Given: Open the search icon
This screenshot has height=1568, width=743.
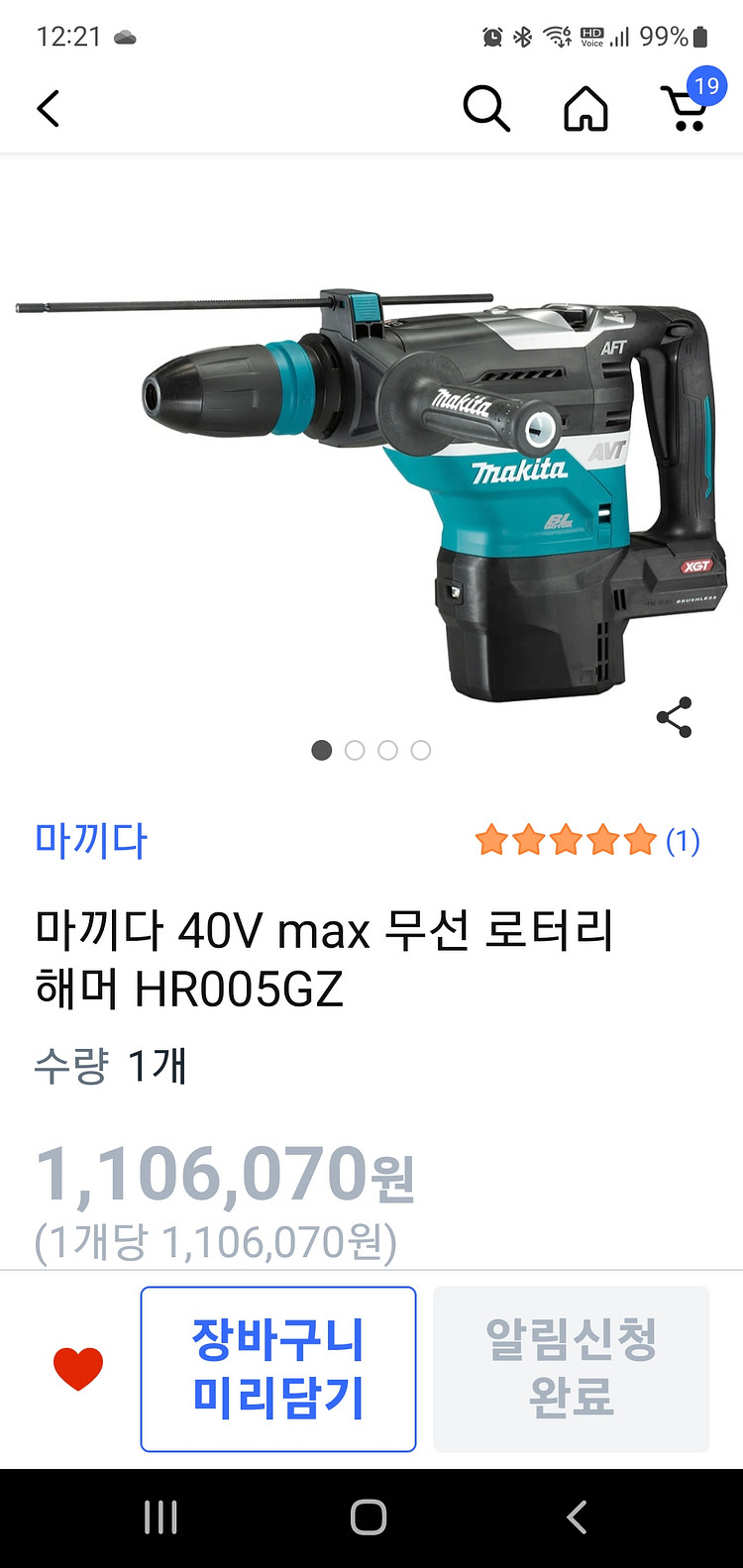Looking at the screenshot, I should pos(486,109).
